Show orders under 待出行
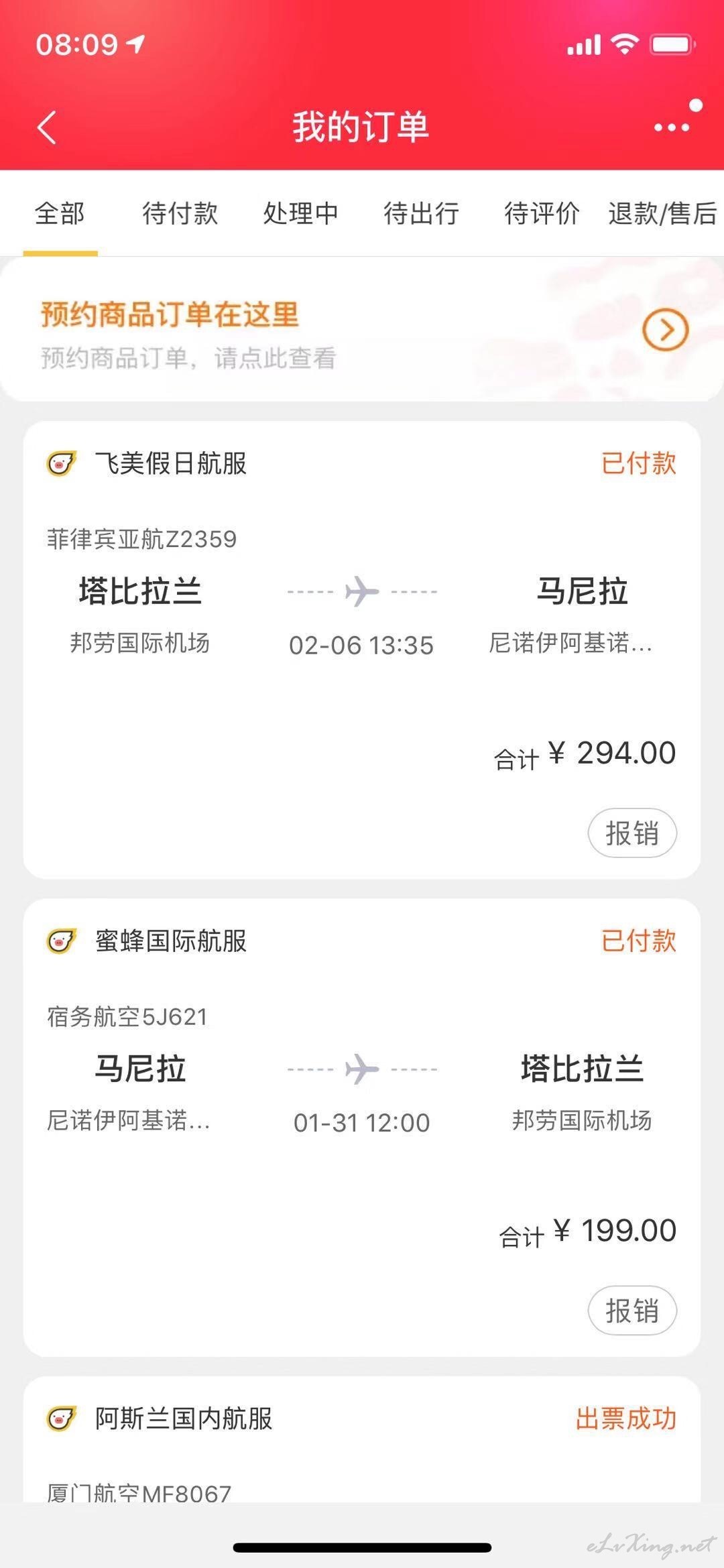Screen dimensions: 724x1568 pos(422,213)
